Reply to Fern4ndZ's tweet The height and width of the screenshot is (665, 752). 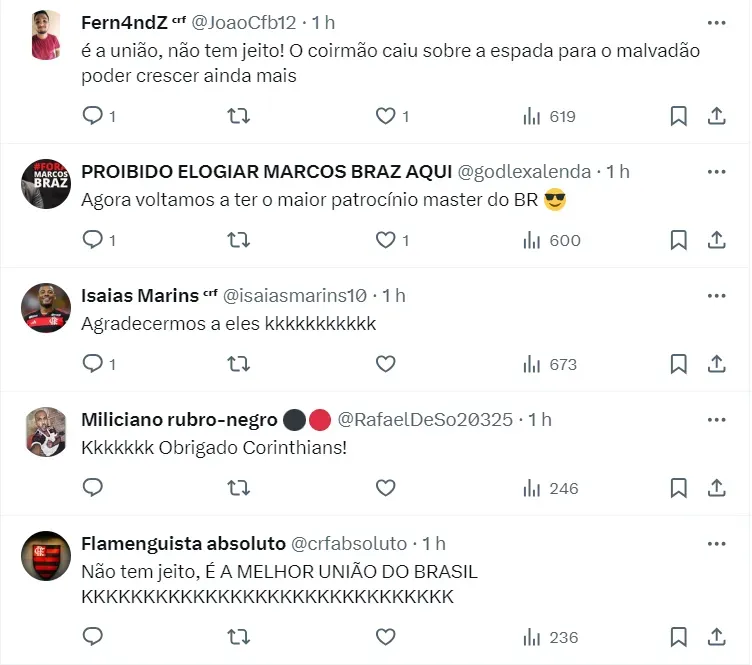point(93,116)
